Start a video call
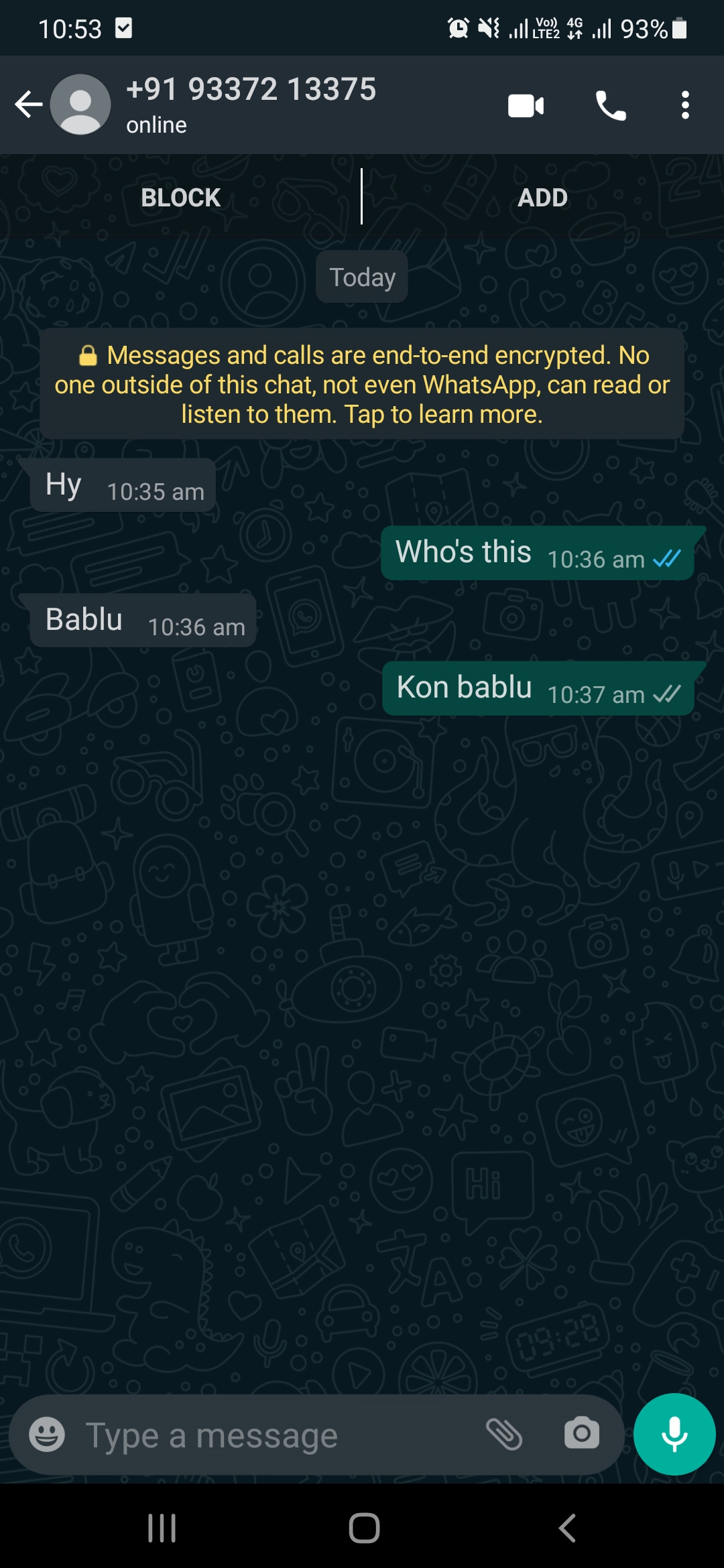 526,105
